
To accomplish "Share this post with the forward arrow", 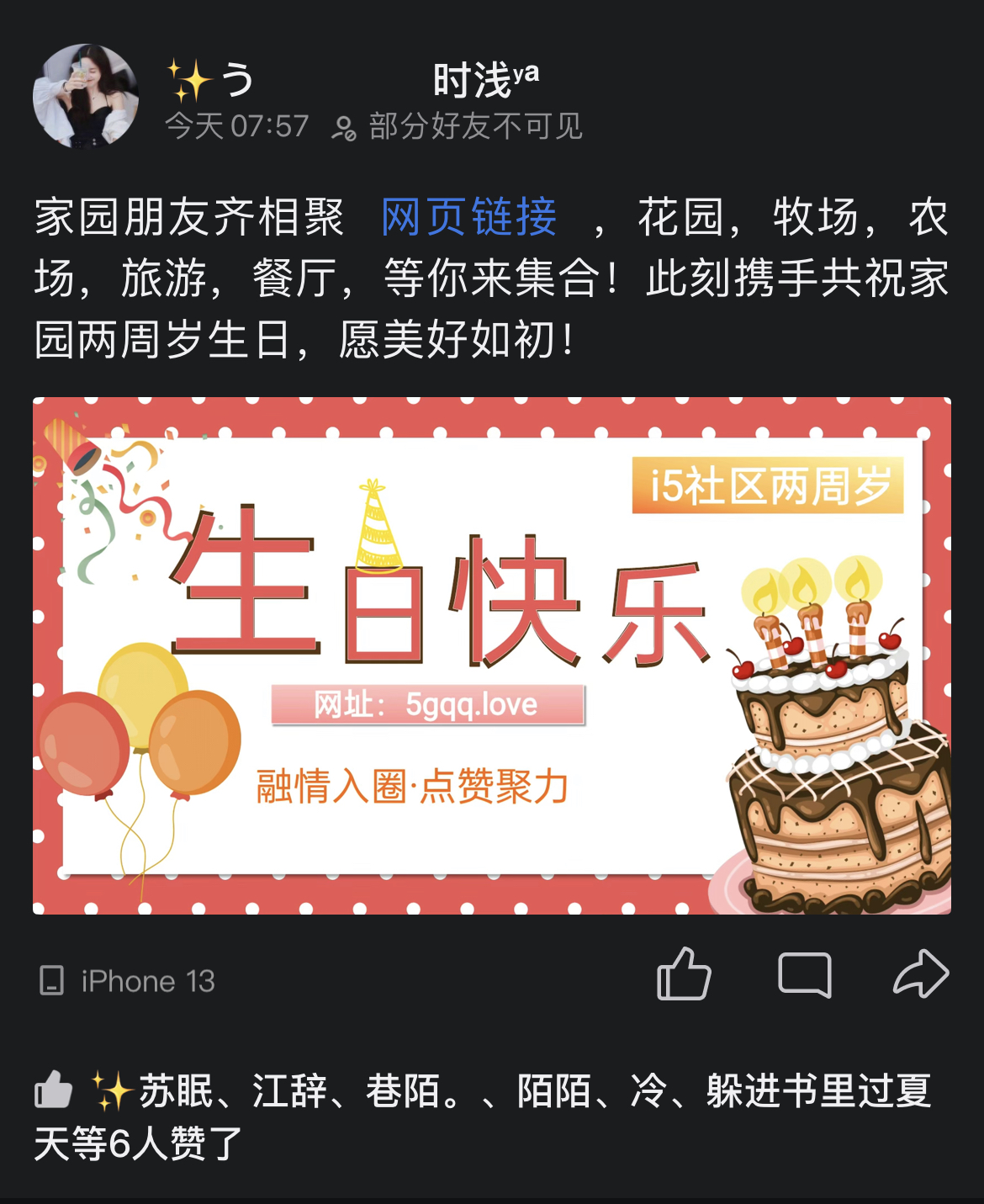I will (921, 974).
